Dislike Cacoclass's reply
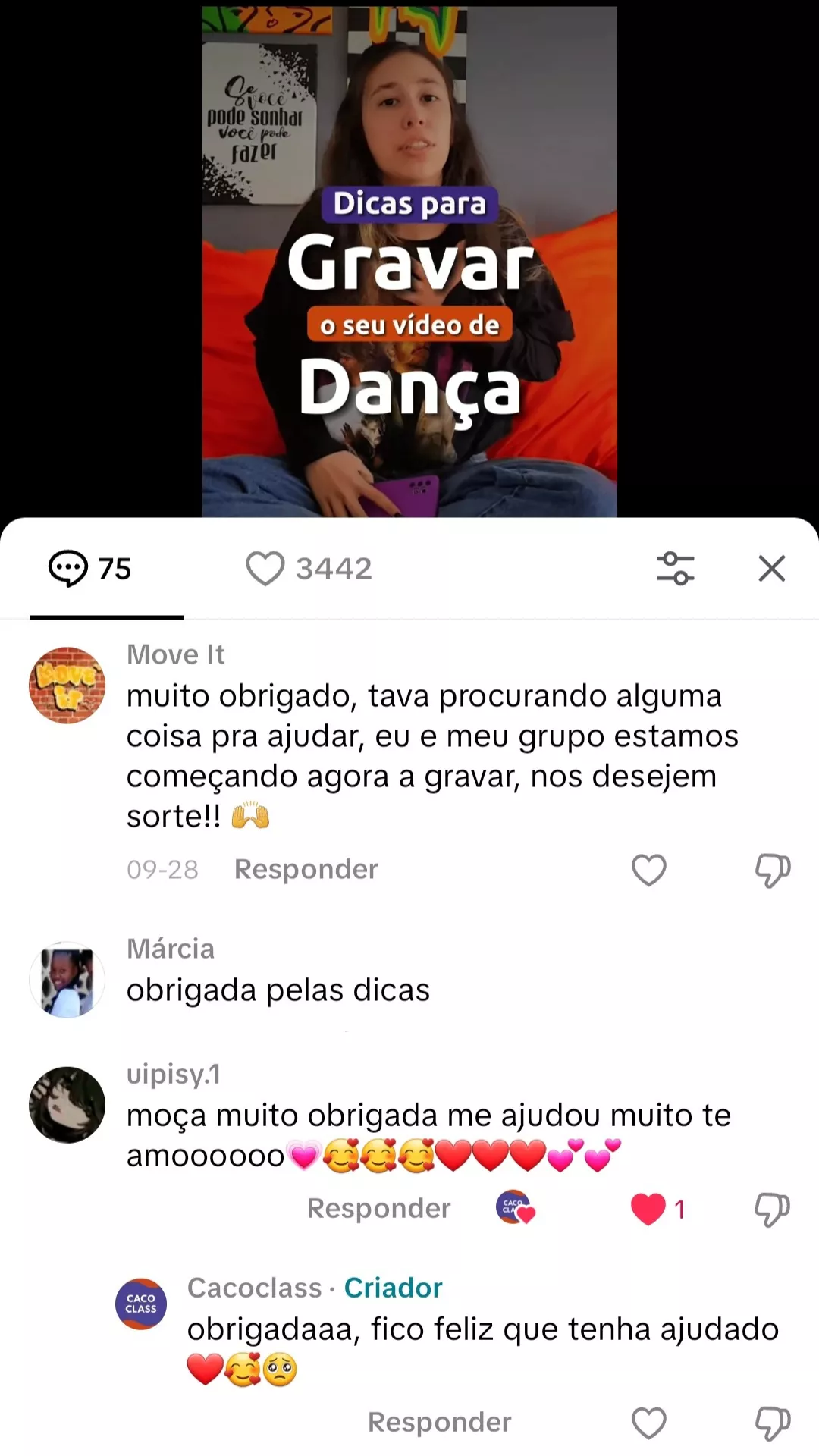Image resolution: width=819 pixels, height=1456 pixels. [x=772, y=1423]
